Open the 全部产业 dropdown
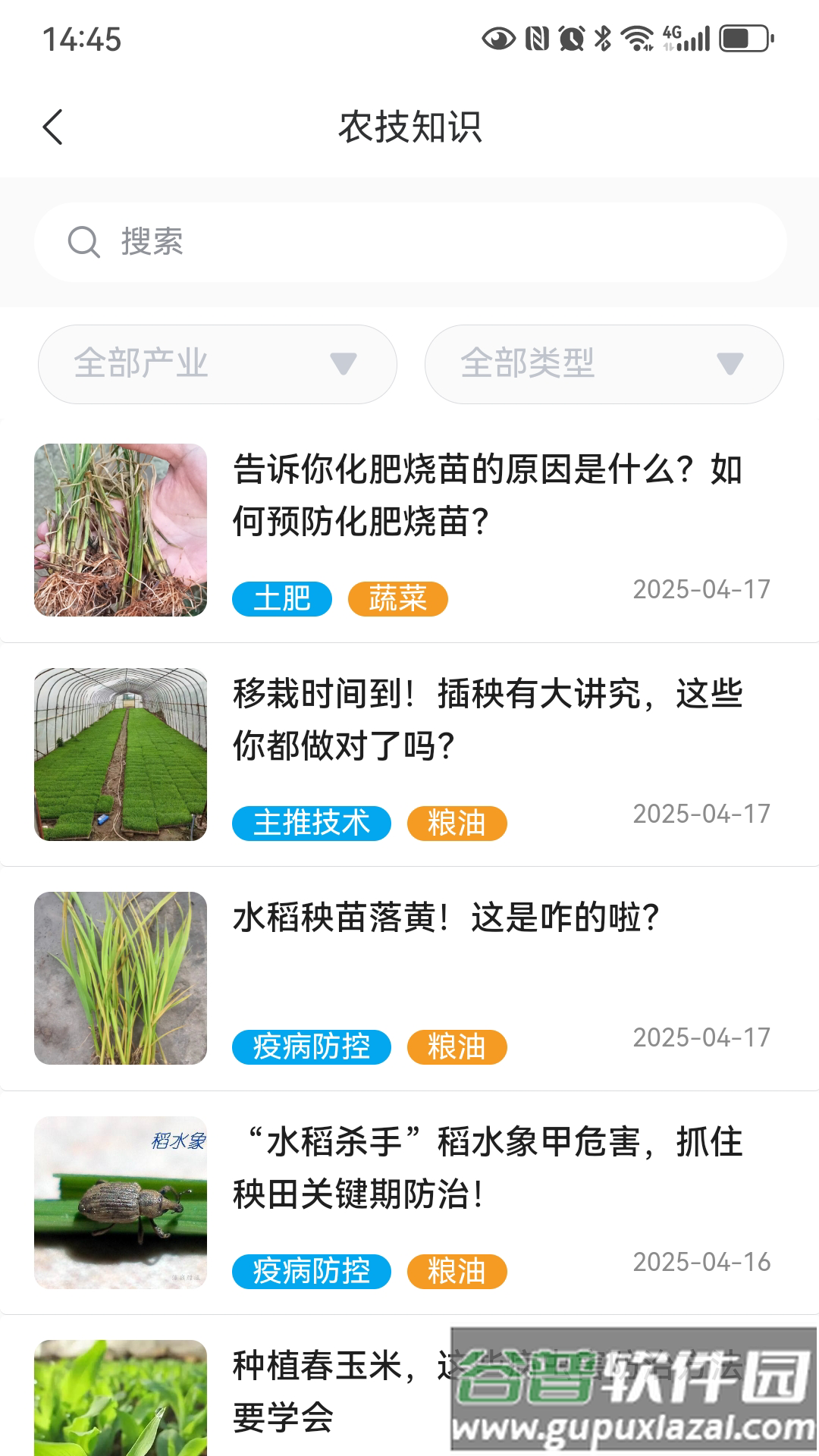 click(x=216, y=364)
